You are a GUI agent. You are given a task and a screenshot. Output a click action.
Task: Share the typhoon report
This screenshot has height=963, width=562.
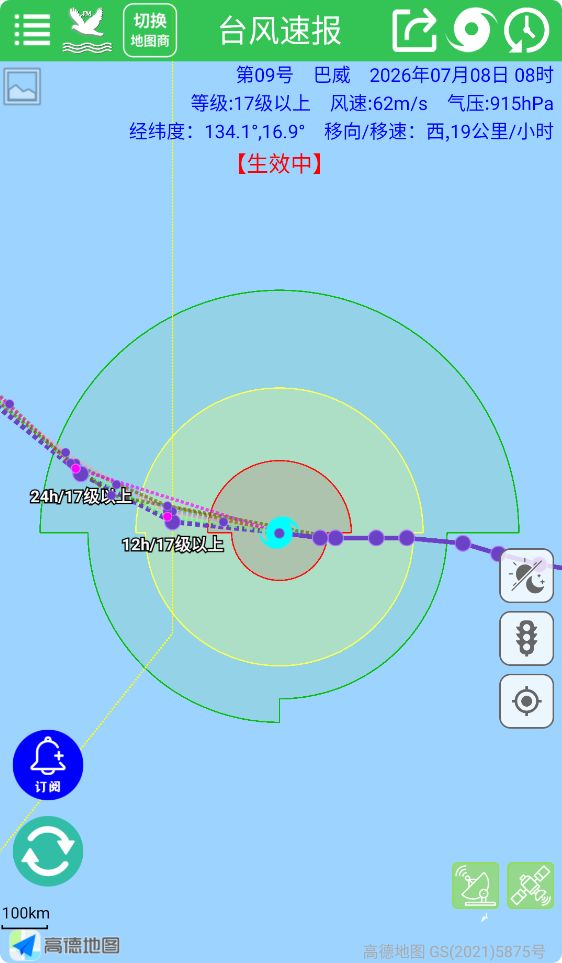coord(415,29)
